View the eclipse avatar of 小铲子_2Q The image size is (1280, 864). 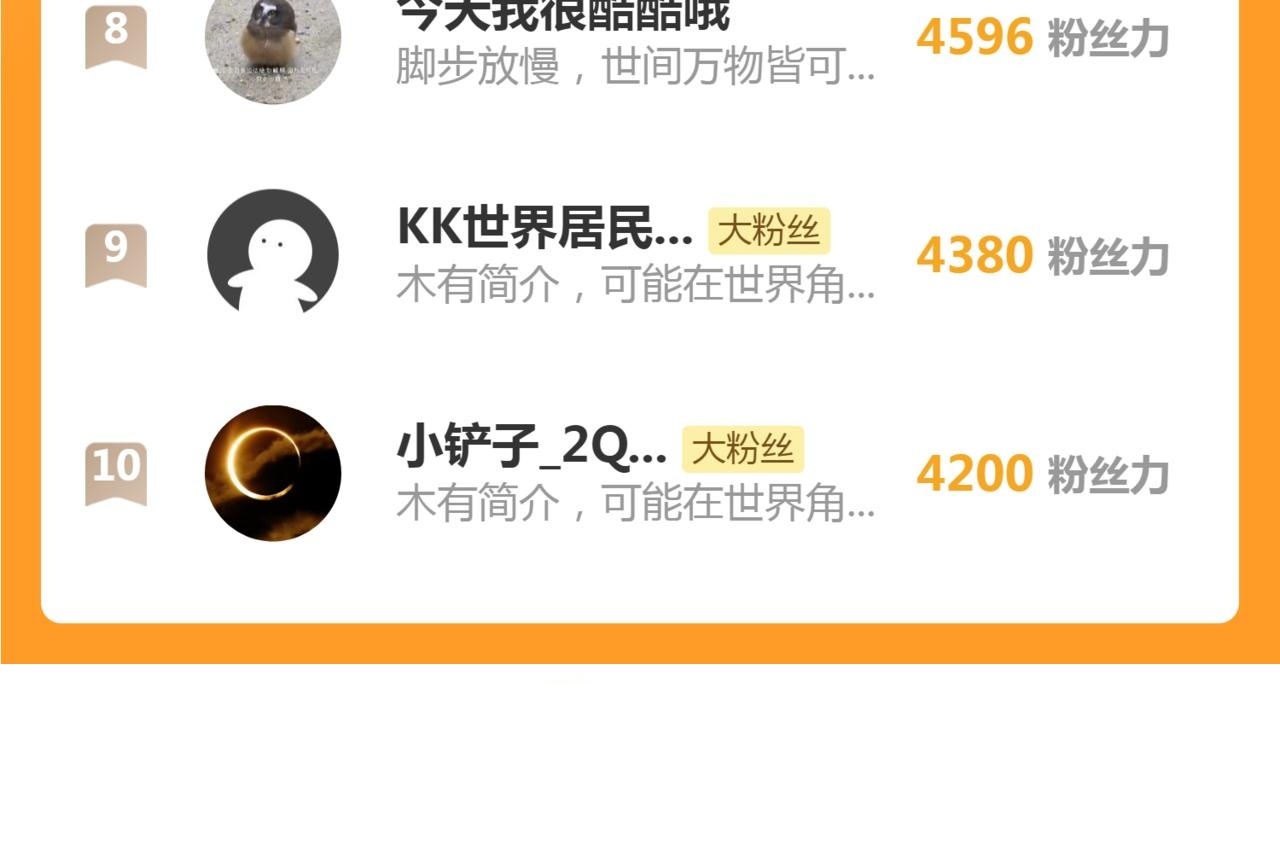273,473
